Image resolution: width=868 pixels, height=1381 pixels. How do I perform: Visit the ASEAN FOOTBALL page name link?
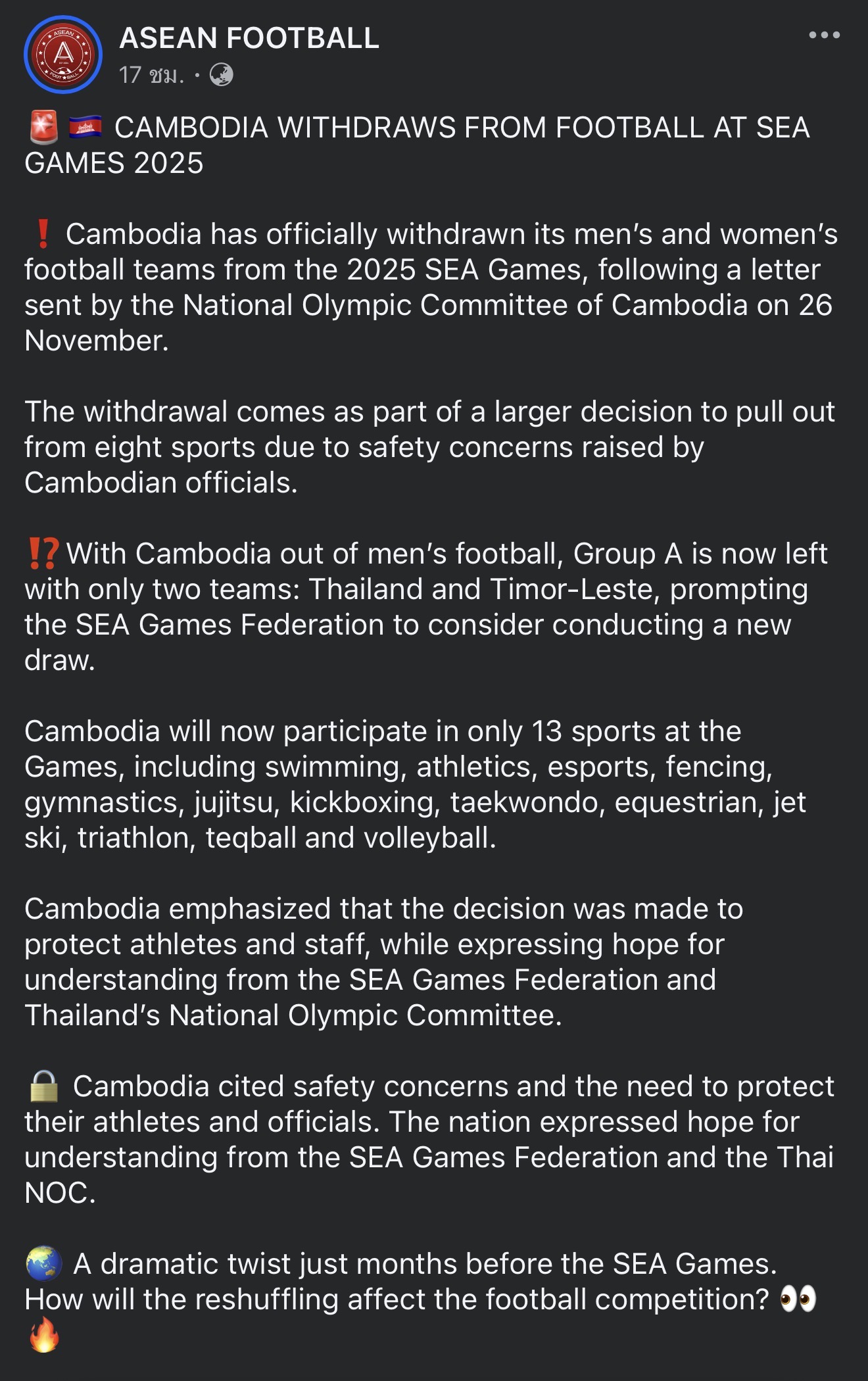tap(249, 38)
